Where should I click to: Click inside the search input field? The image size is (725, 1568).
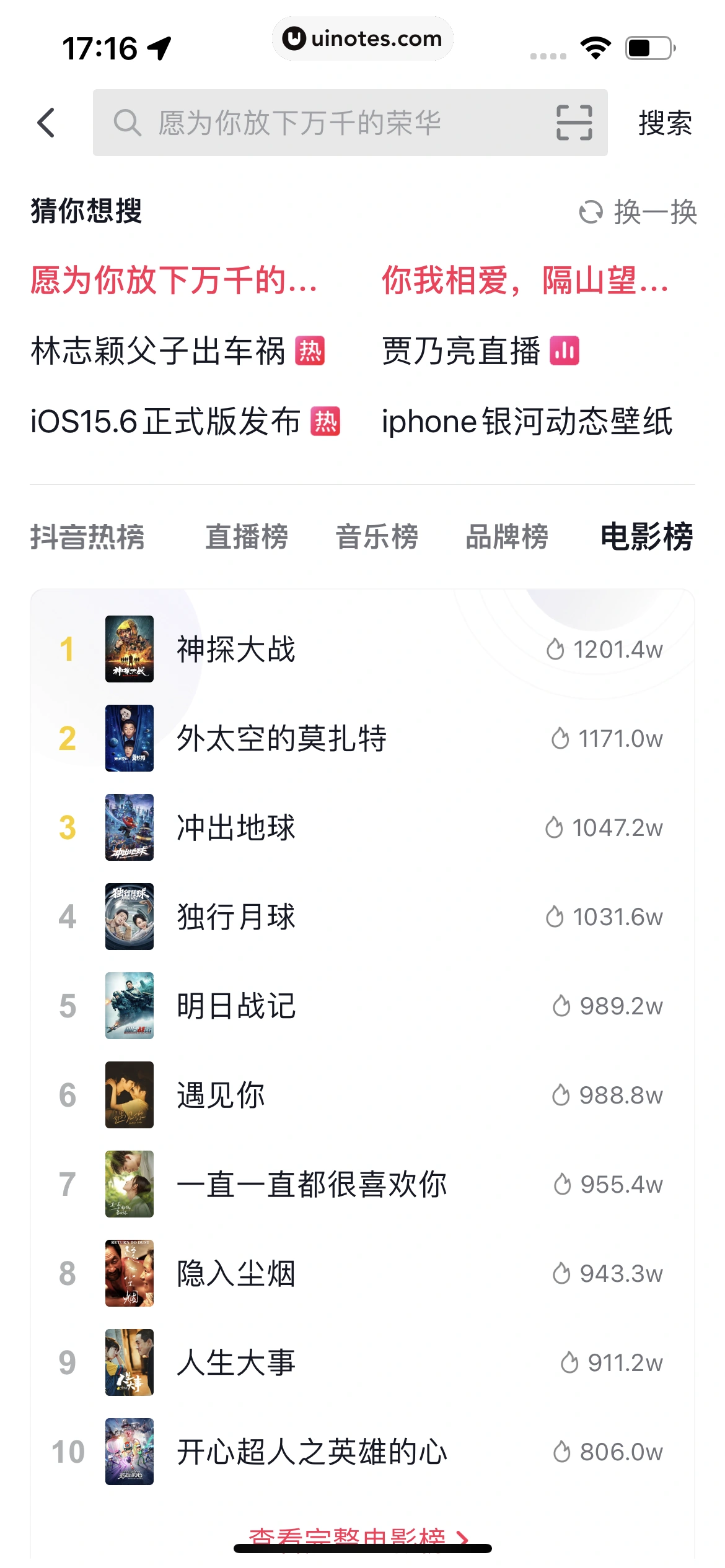(310, 123)
